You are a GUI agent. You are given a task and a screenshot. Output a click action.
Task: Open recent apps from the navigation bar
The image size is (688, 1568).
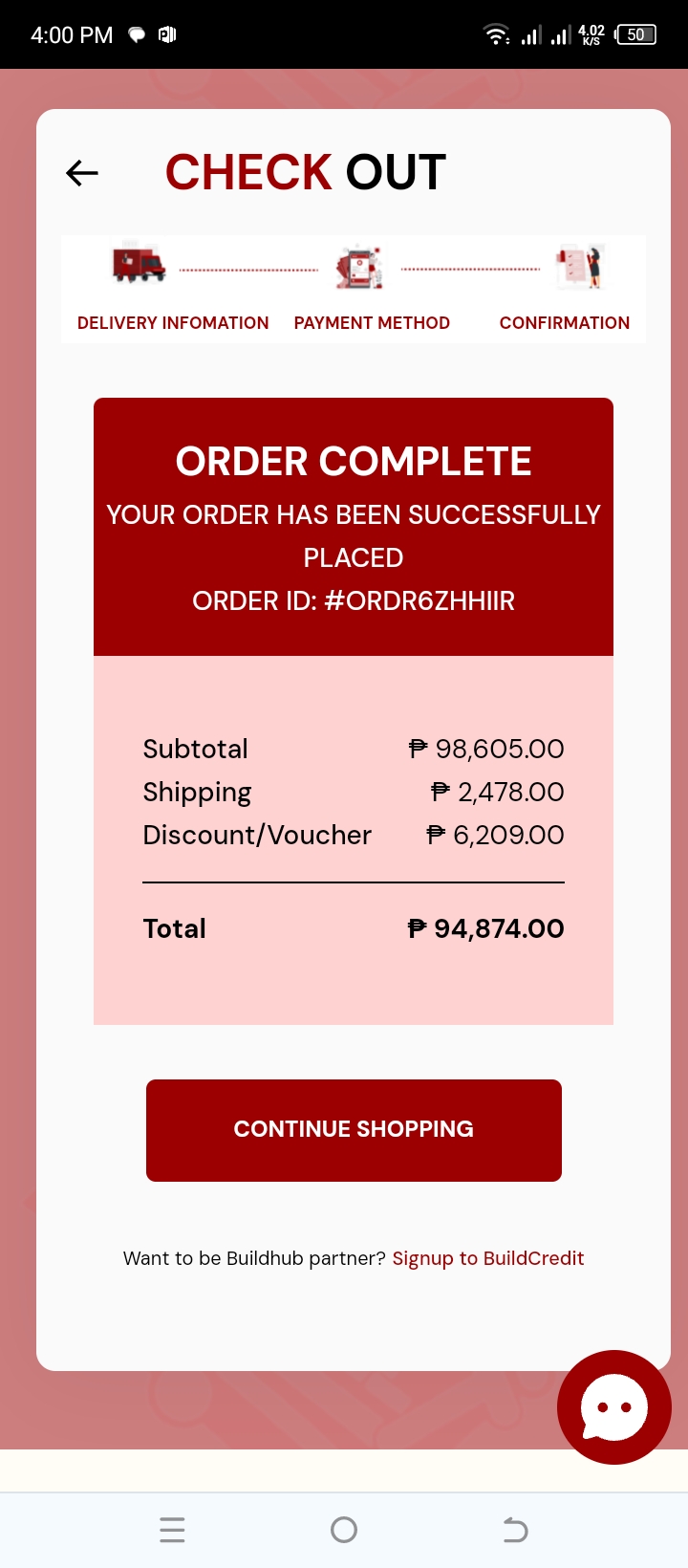click(172, 1530)
